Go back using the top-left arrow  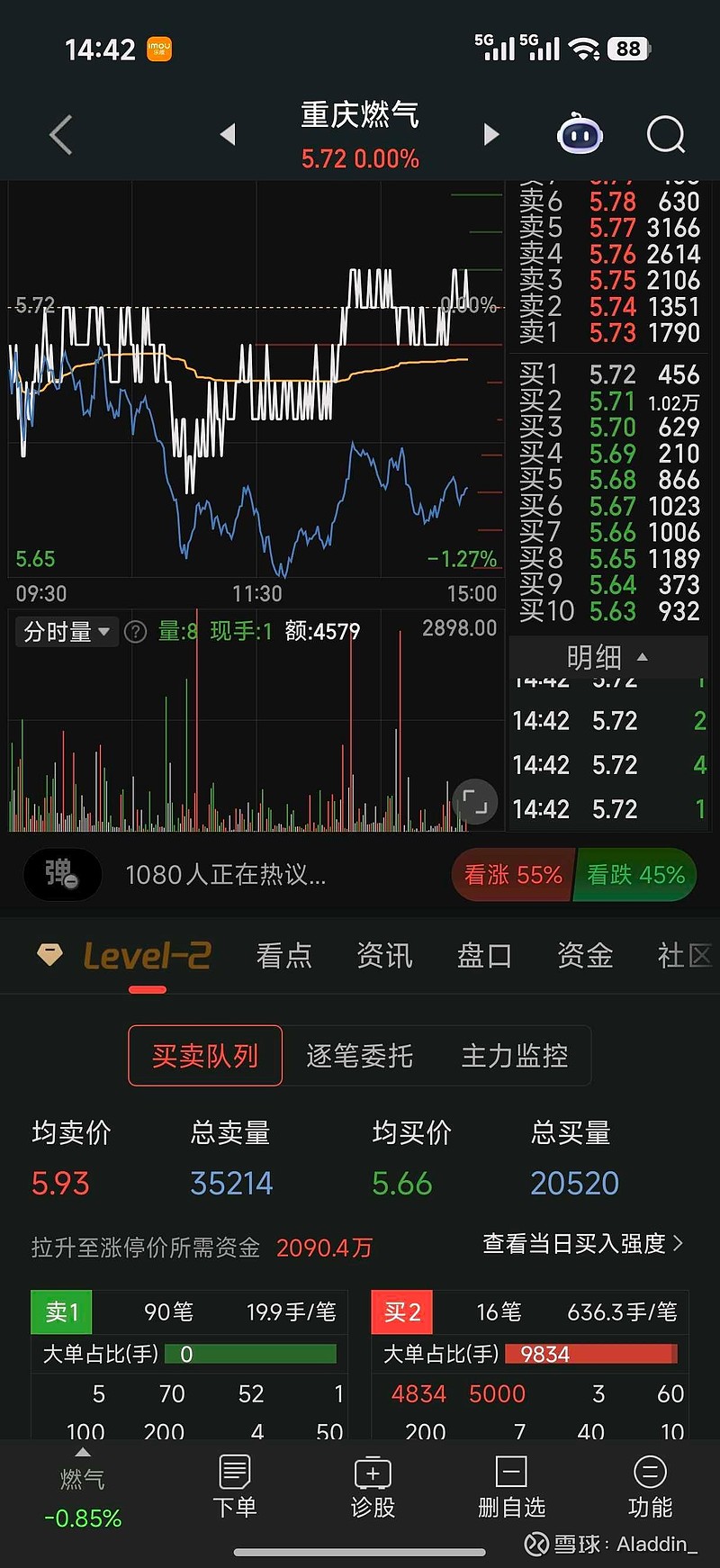[60, 136]
